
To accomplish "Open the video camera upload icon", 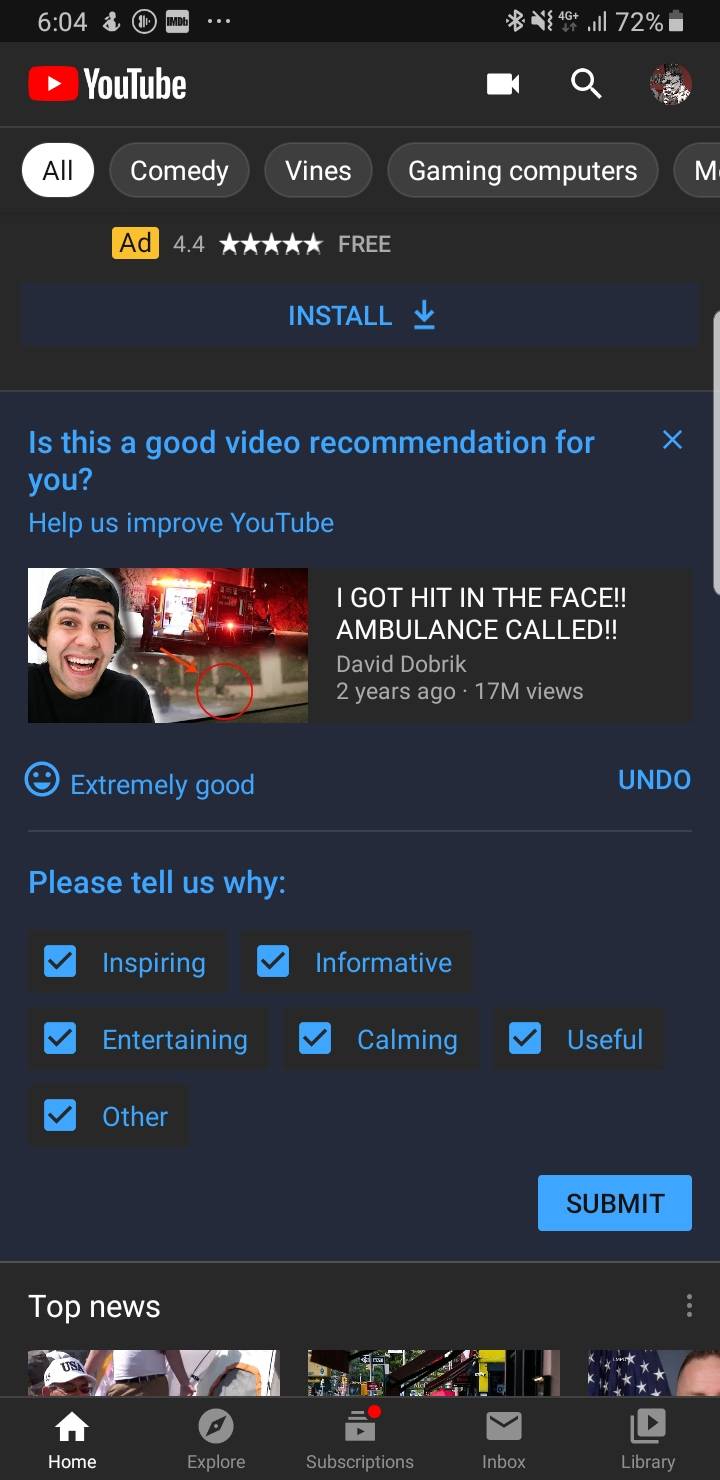I will (x=503, y=84).
